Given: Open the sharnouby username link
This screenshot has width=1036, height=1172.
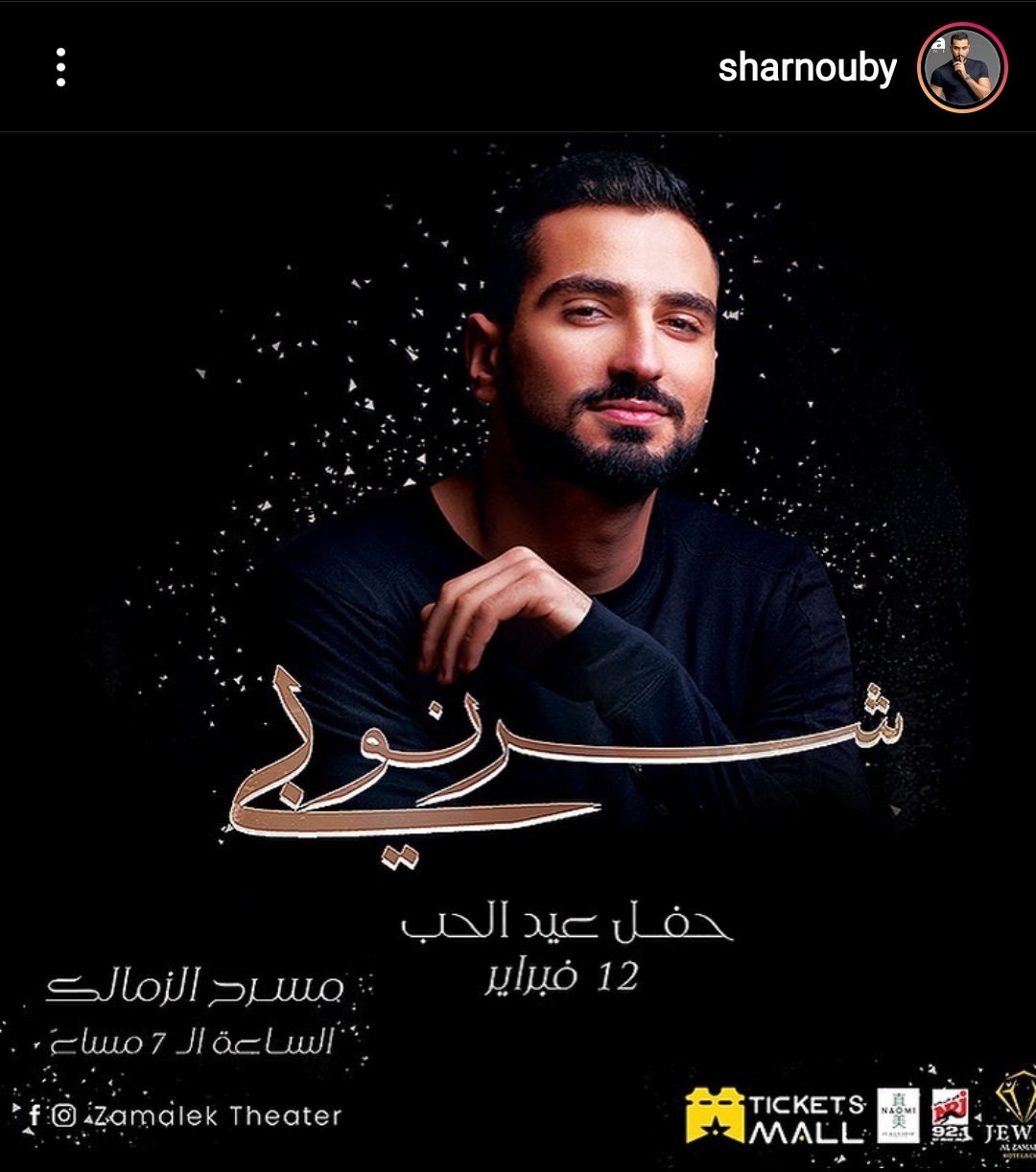Looking at the screenshot, I should point(807,67).
